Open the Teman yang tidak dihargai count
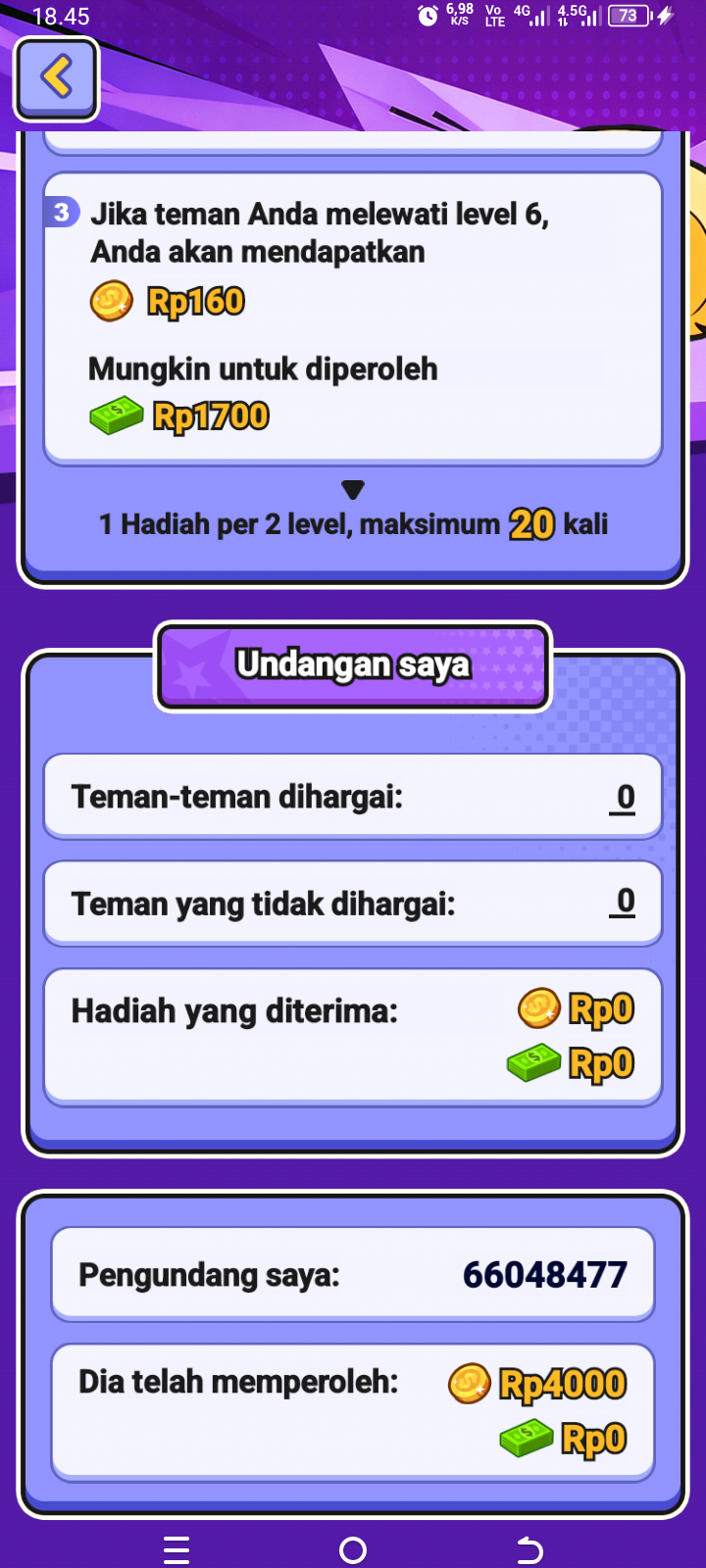The width and height of the screenshot is (706, 1568). (626, 902)
